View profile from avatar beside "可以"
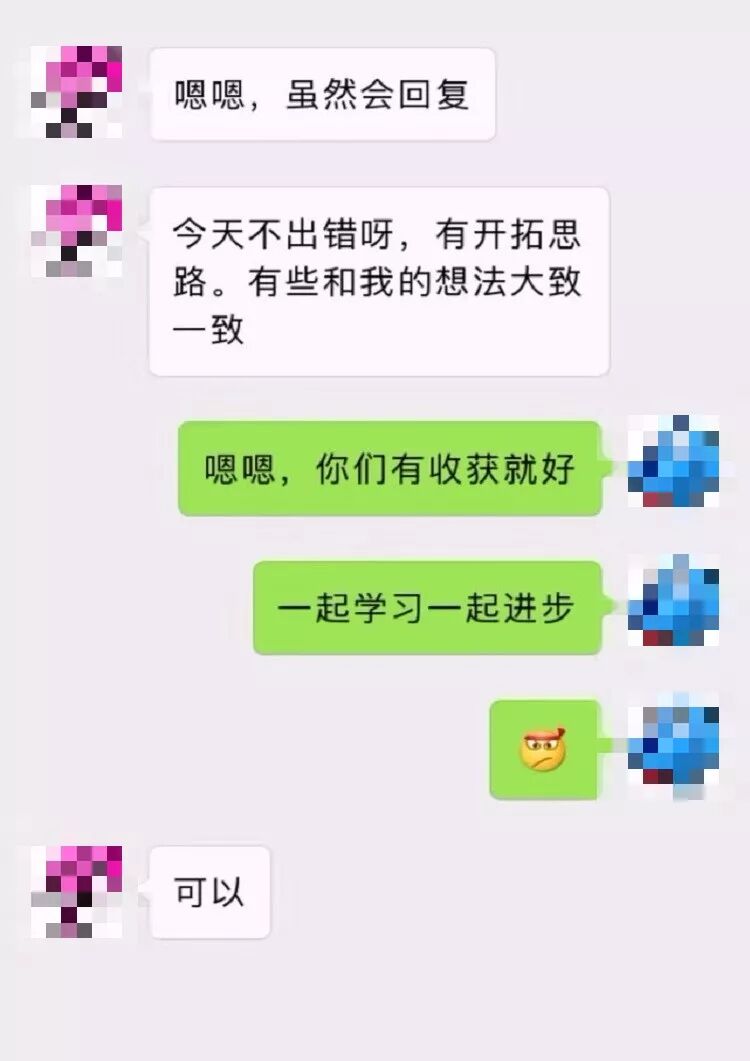750x1061 pixels. (76, 892)
